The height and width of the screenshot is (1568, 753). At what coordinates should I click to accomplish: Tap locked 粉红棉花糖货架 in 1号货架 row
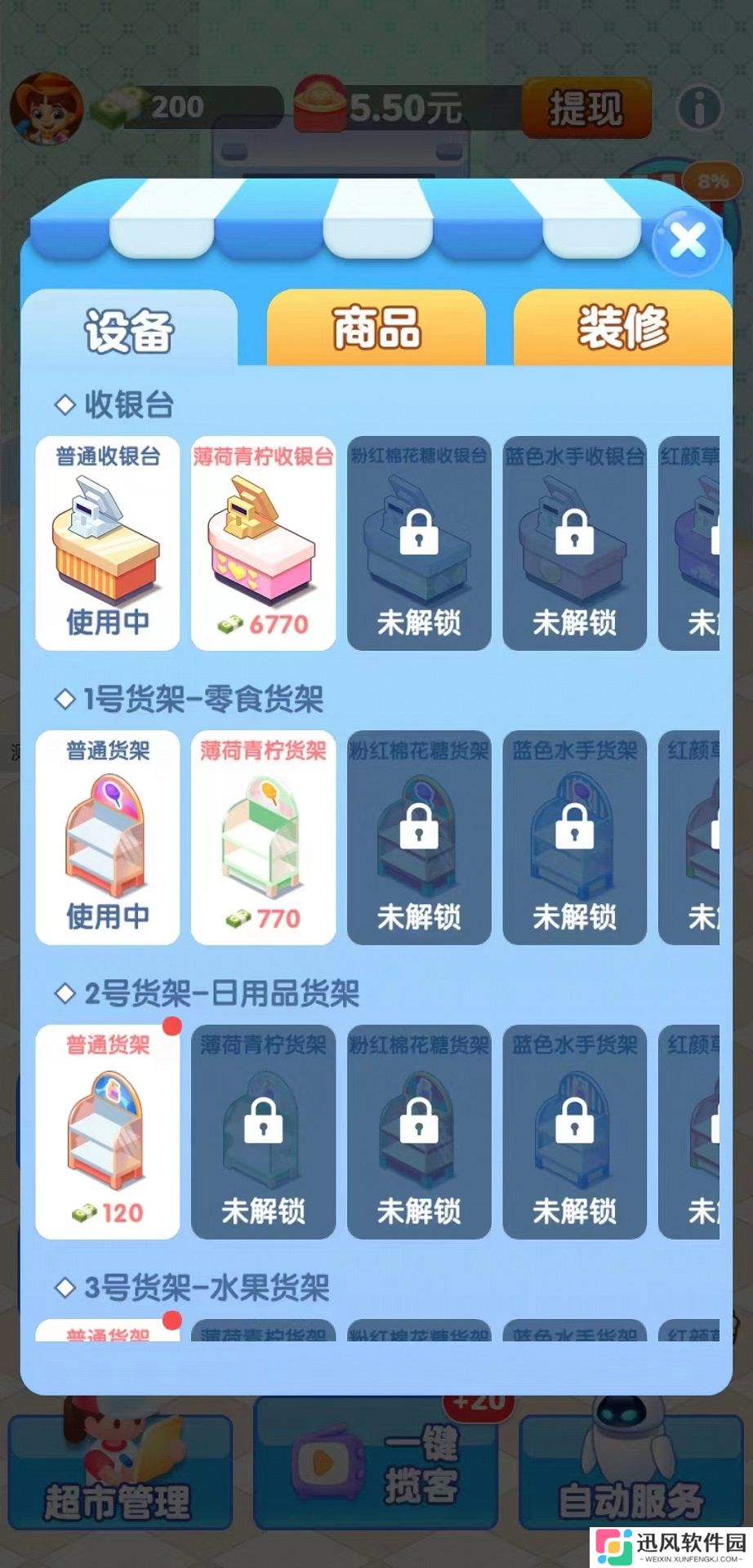419,837
